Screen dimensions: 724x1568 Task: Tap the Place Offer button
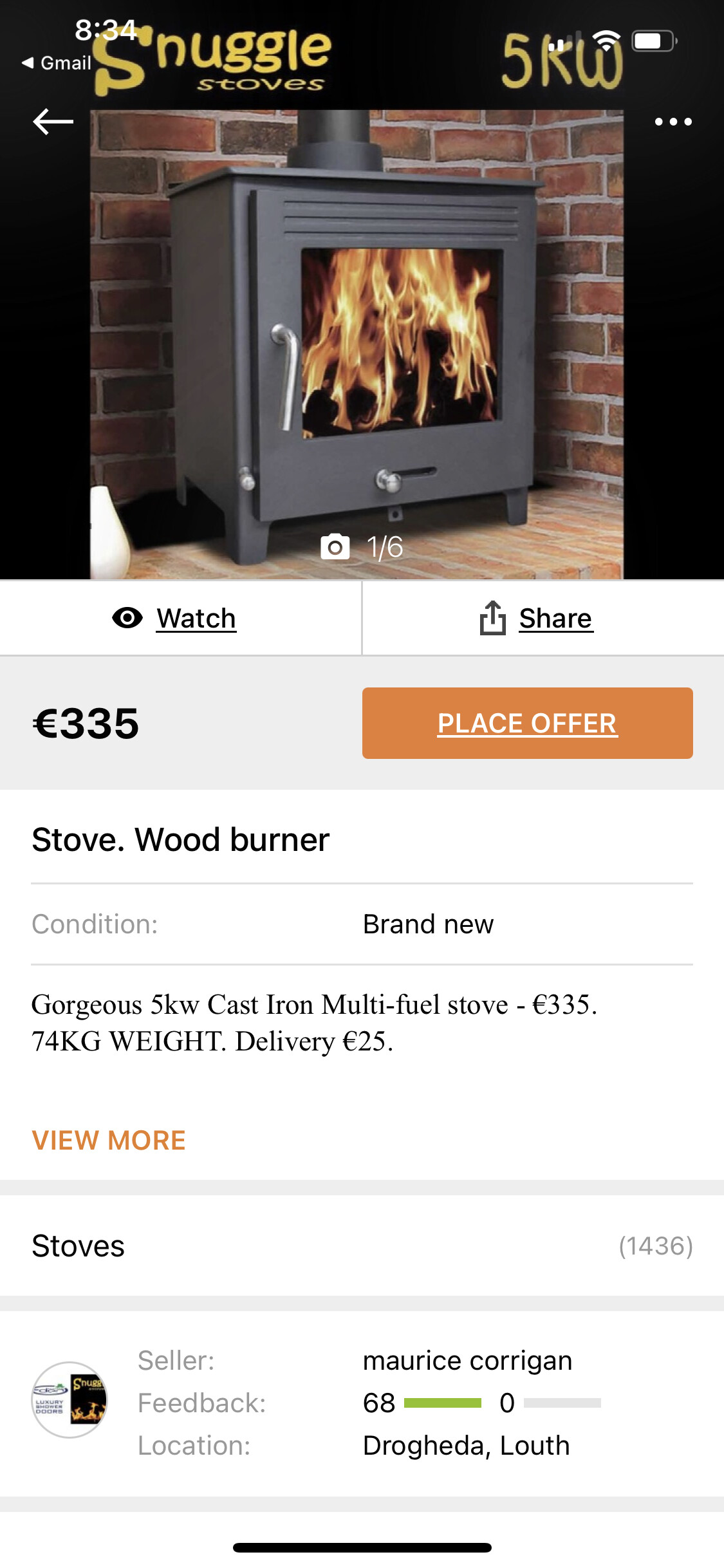(527, 723)
